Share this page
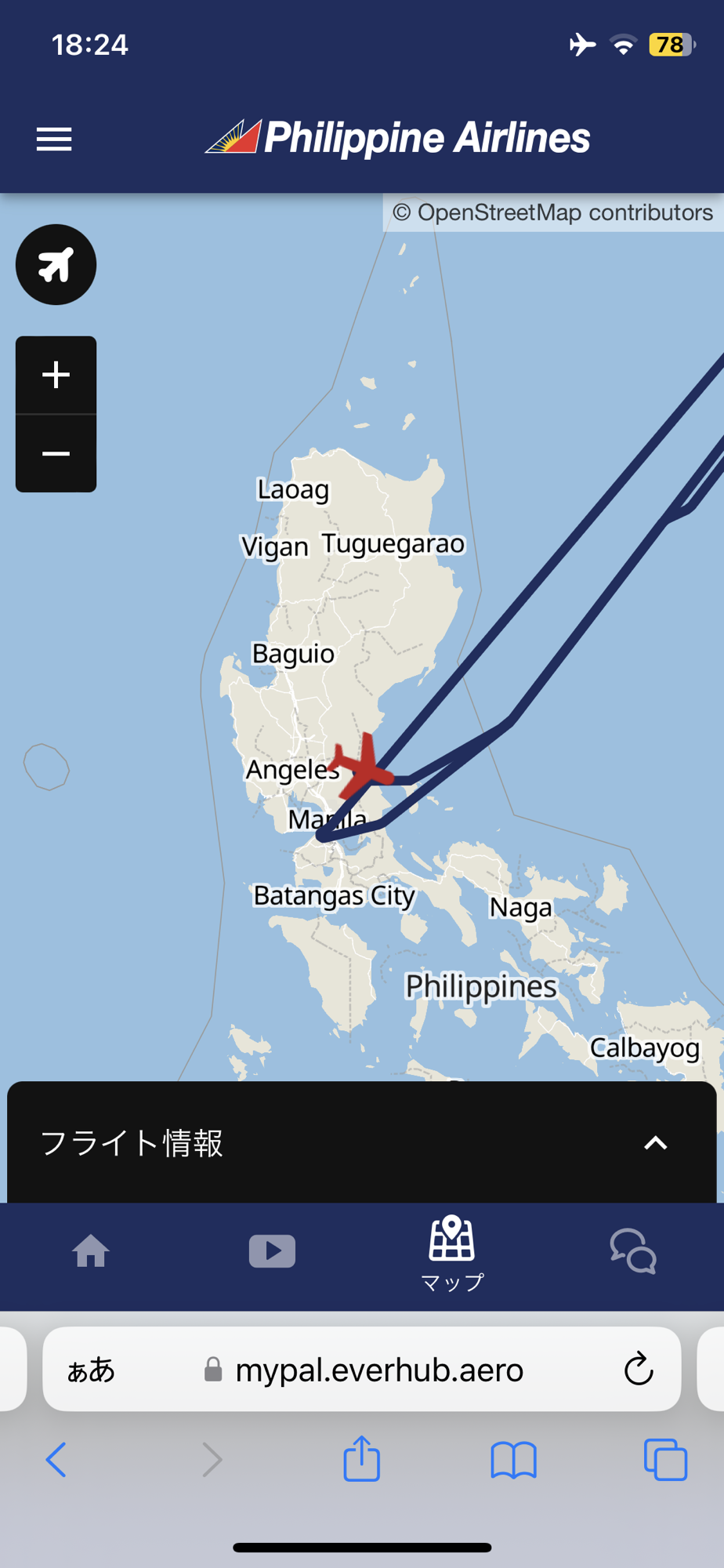Screen dimensions: 724x1568 tap(361, 1458)
